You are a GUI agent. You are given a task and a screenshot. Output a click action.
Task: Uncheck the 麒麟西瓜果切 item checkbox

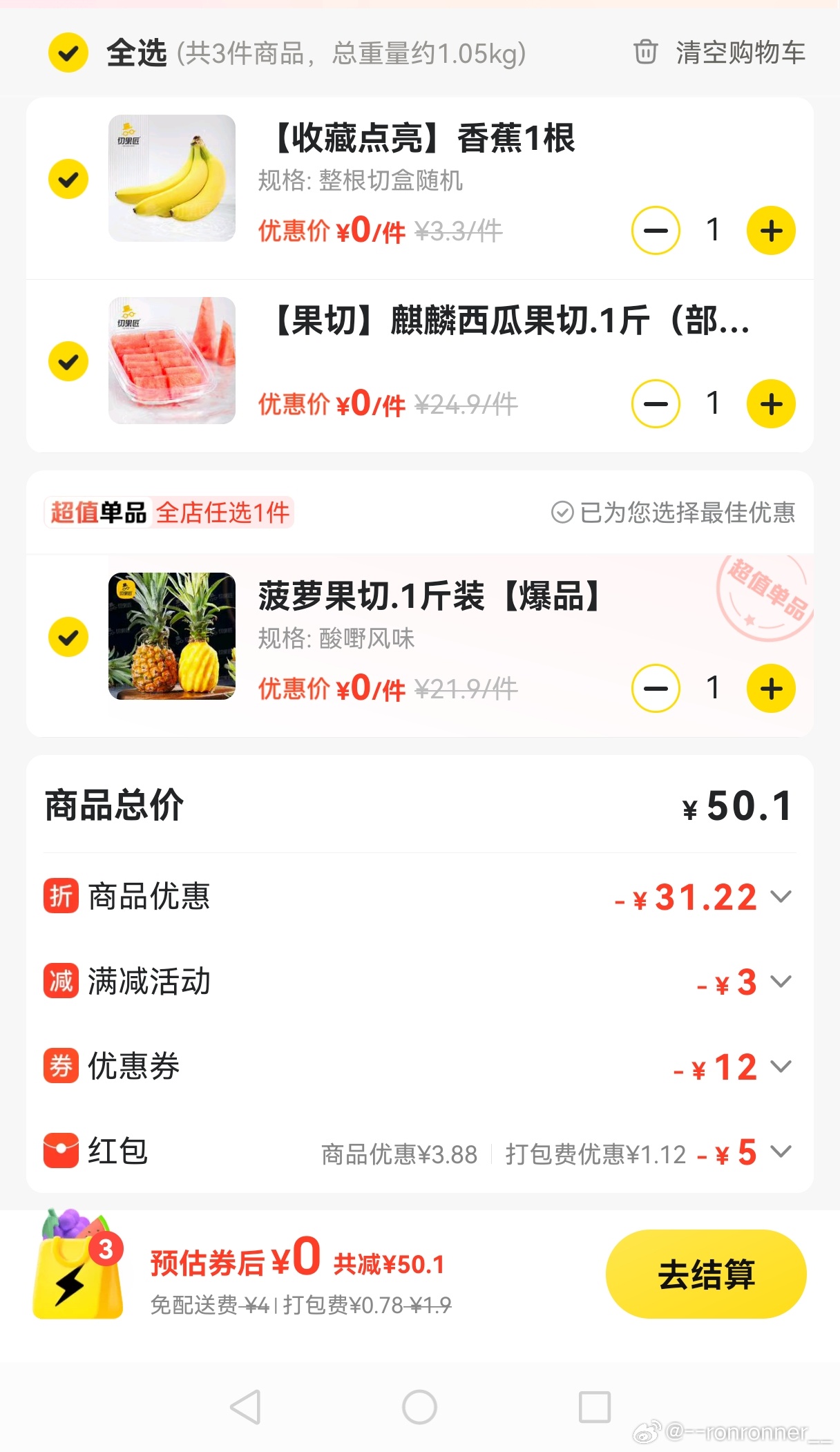click(x=68, y=361)
